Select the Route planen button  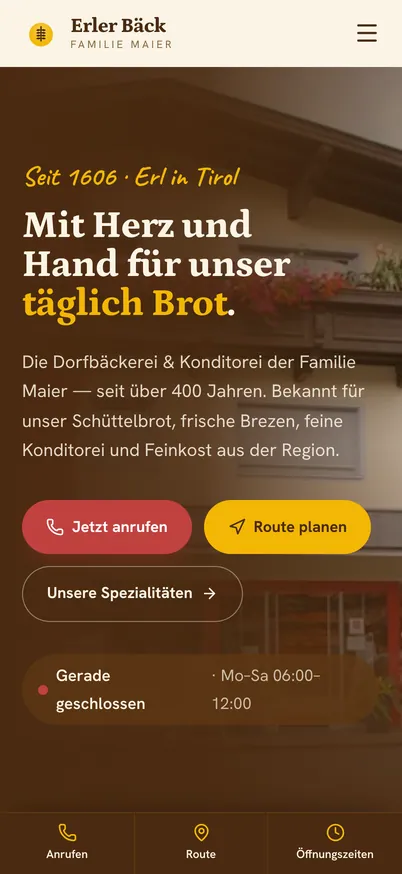(x=287, y=527)
